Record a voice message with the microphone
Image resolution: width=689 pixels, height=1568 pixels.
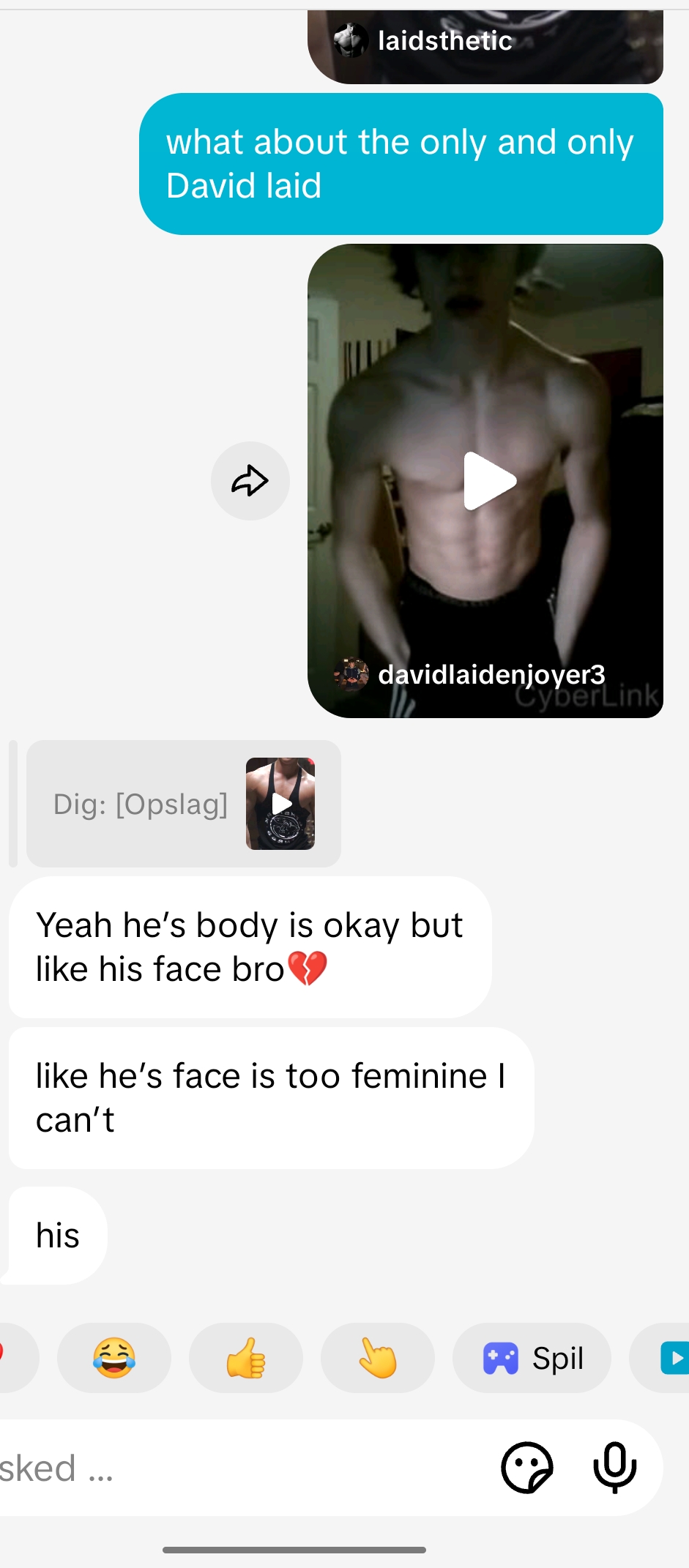614,1467
